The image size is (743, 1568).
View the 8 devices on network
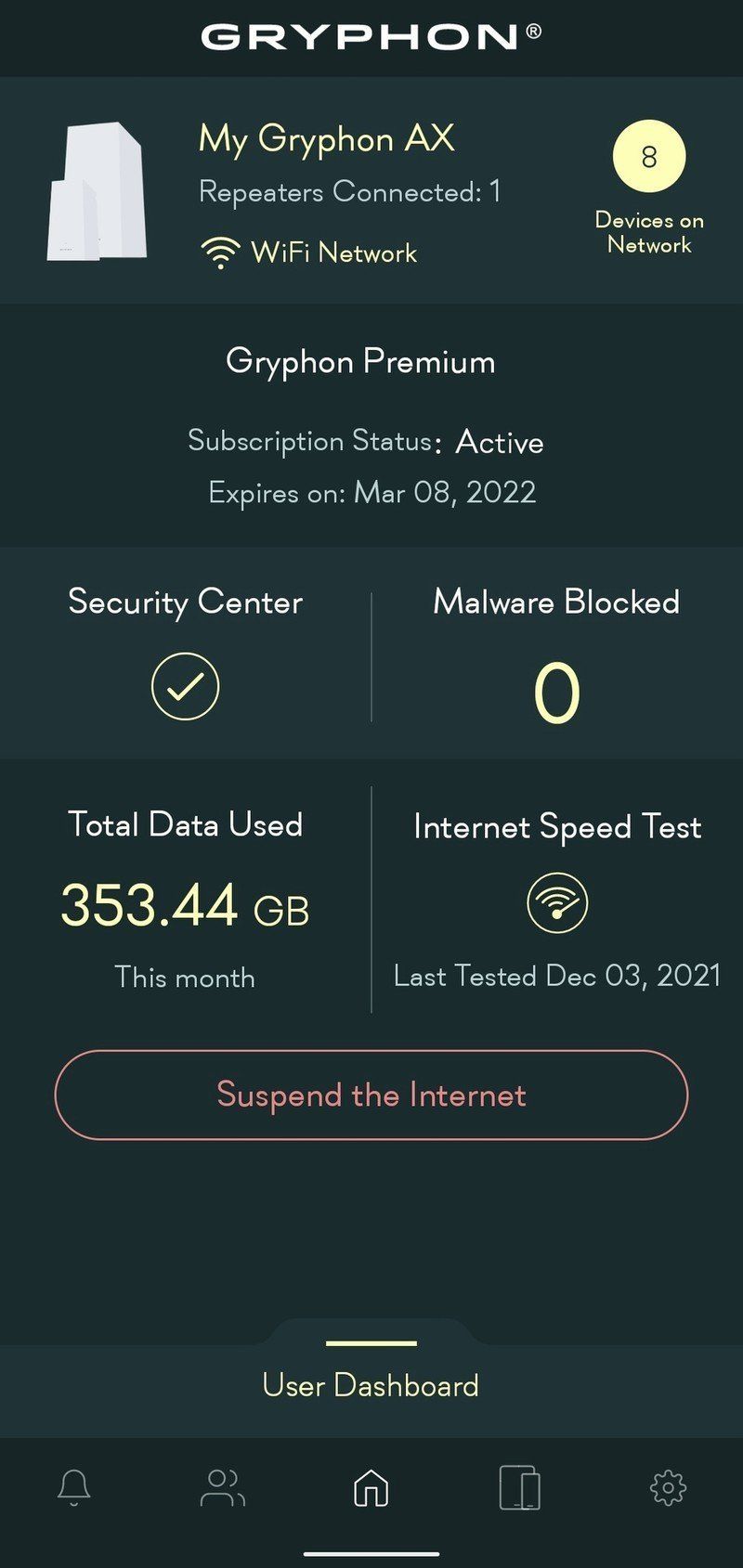(649, 156)
